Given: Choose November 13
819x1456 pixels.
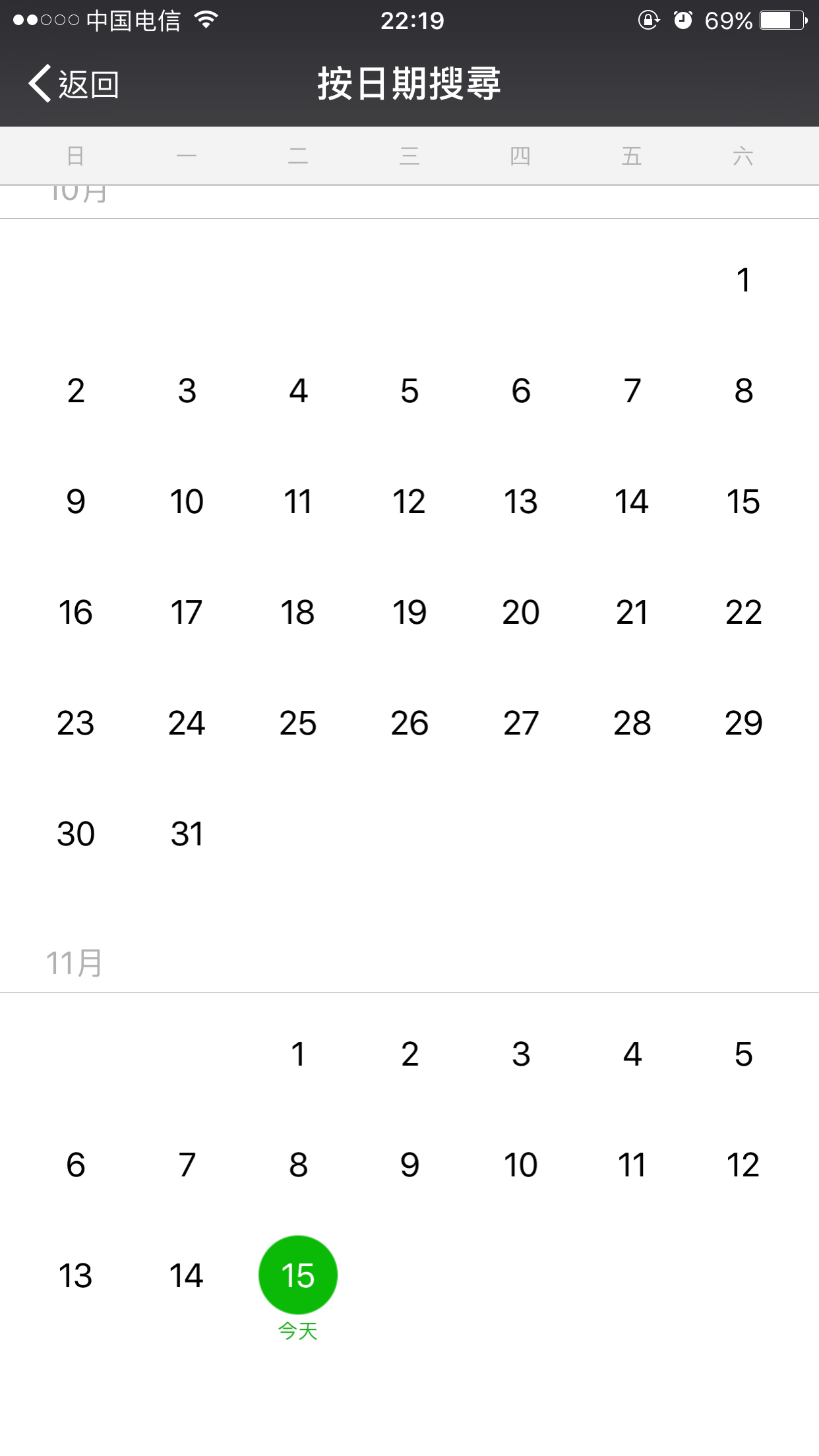Looking at the screenshot, I should click(76, 1275).
